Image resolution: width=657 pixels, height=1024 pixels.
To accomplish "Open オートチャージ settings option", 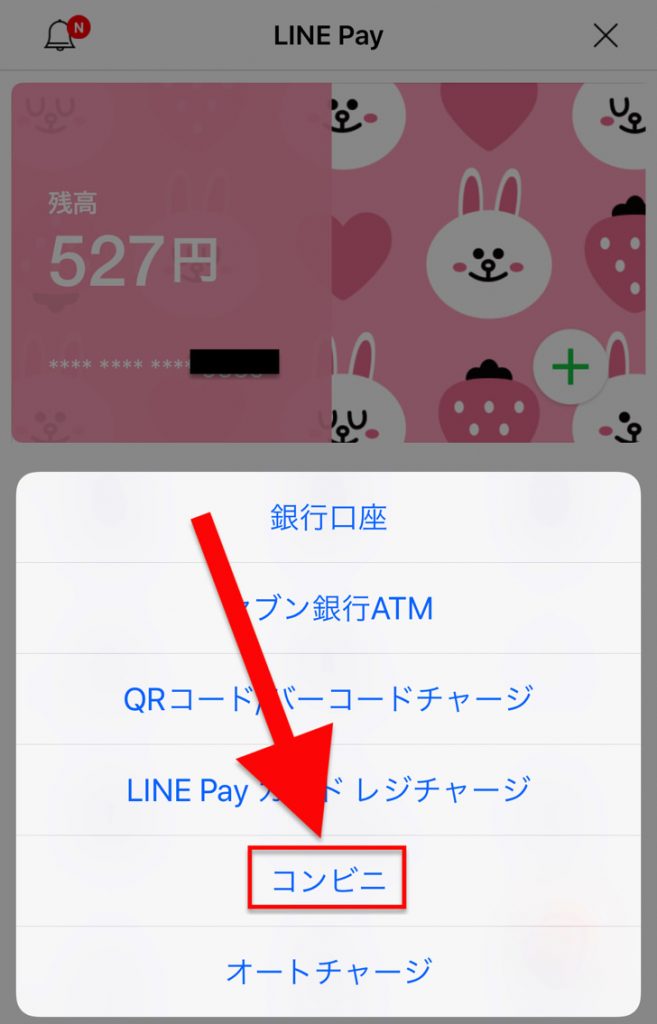I will point(328,970).
